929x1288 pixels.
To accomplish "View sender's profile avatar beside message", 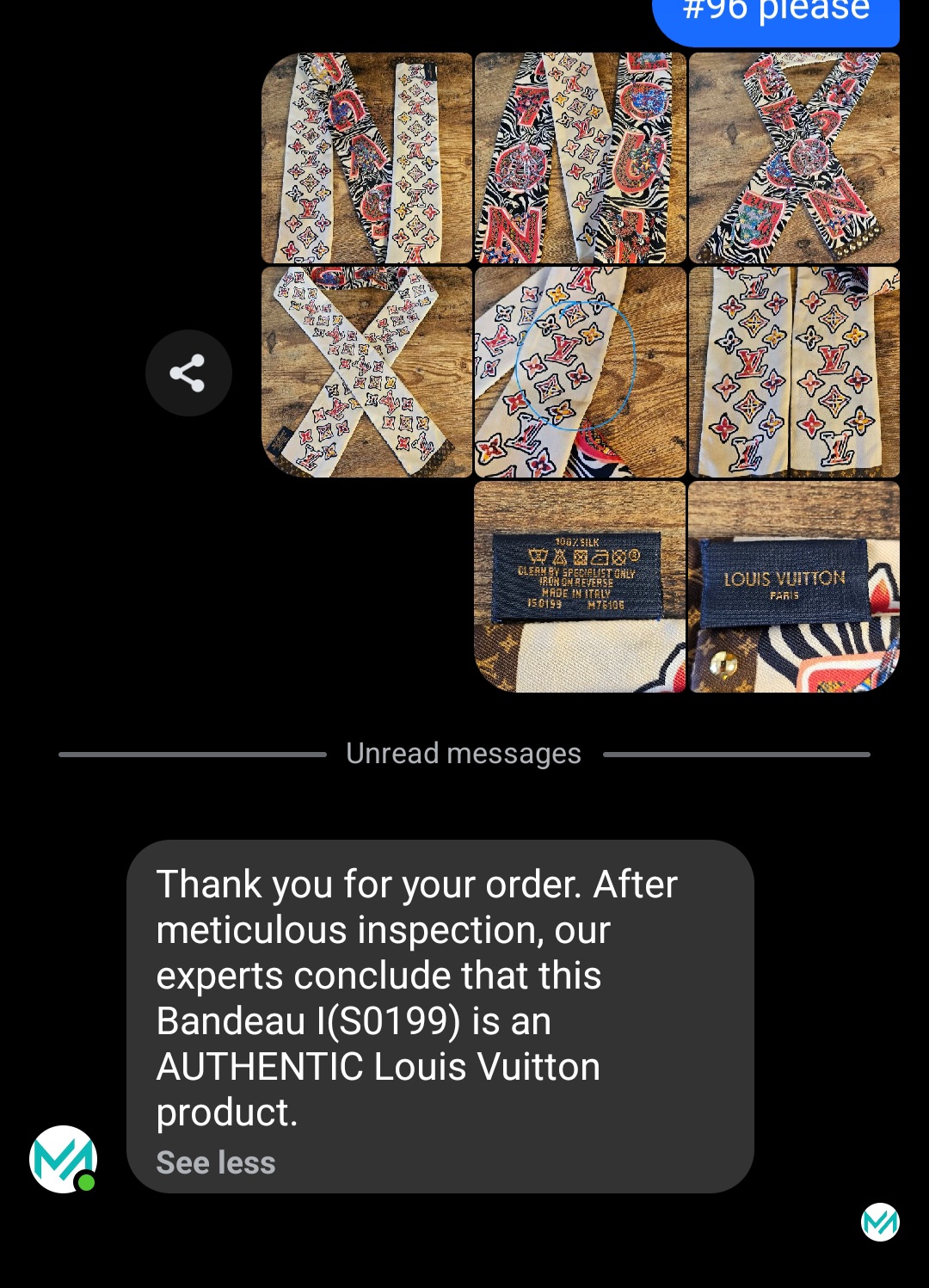I will pyautogui.click(x=64, y=1158).
